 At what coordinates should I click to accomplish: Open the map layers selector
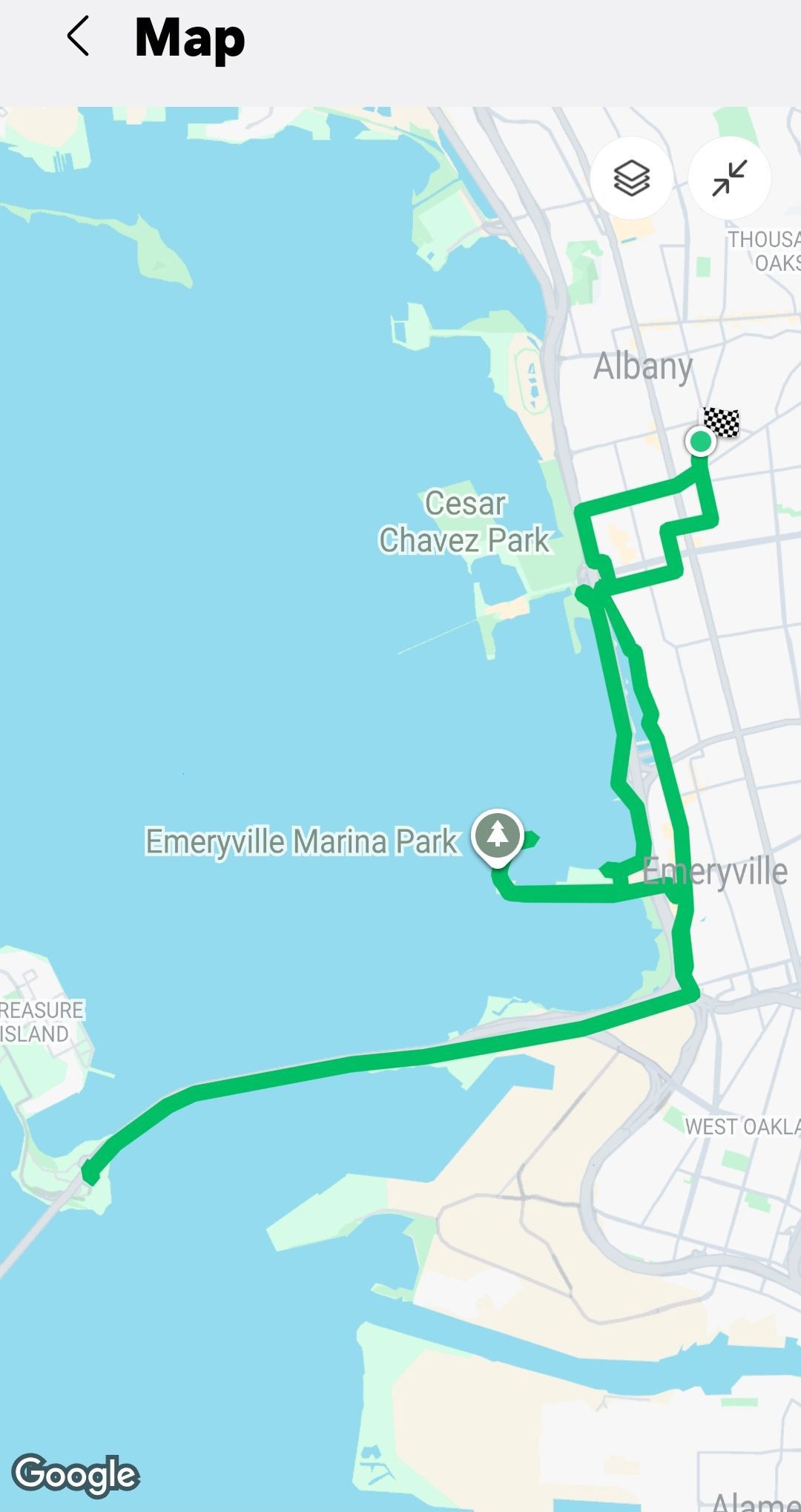631,178
